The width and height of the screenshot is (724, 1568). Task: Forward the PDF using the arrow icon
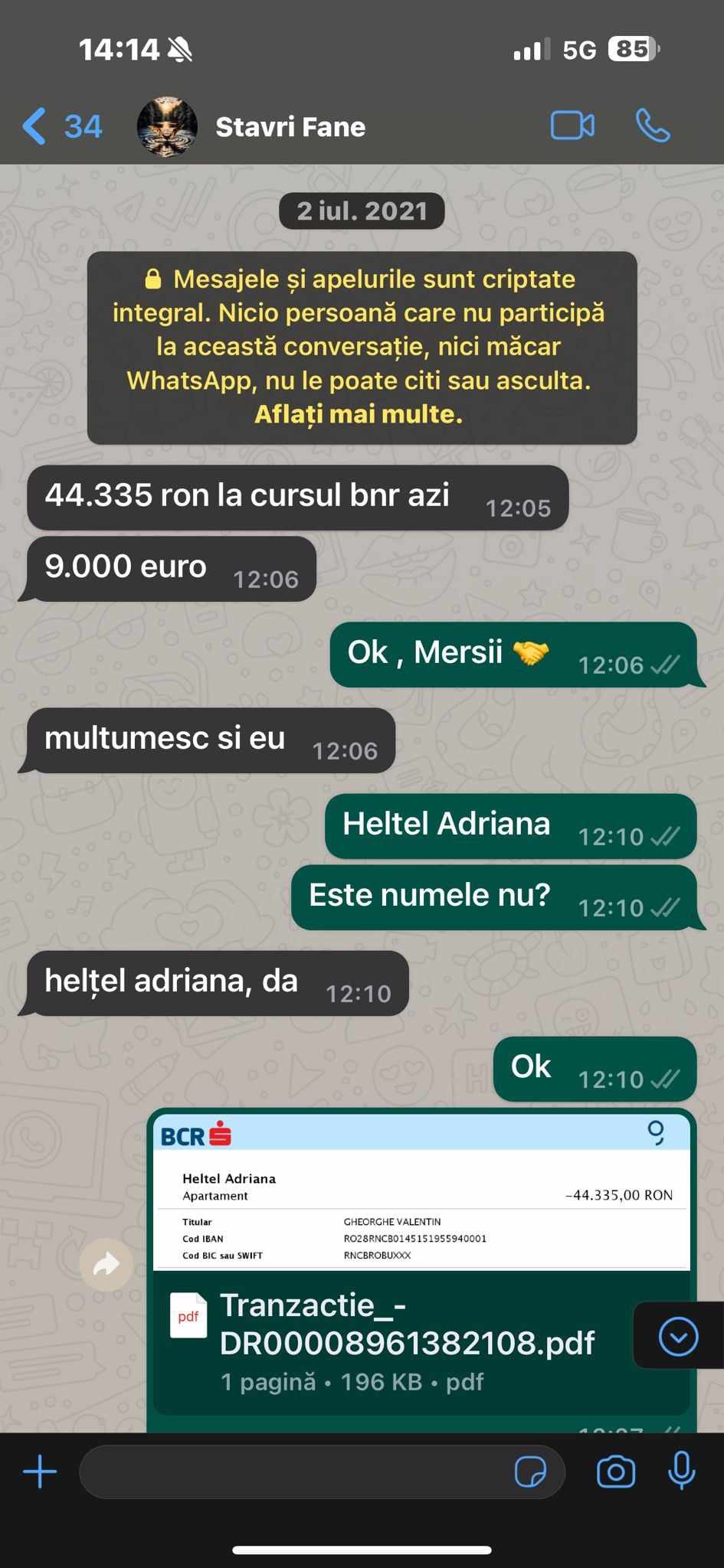106,1264
